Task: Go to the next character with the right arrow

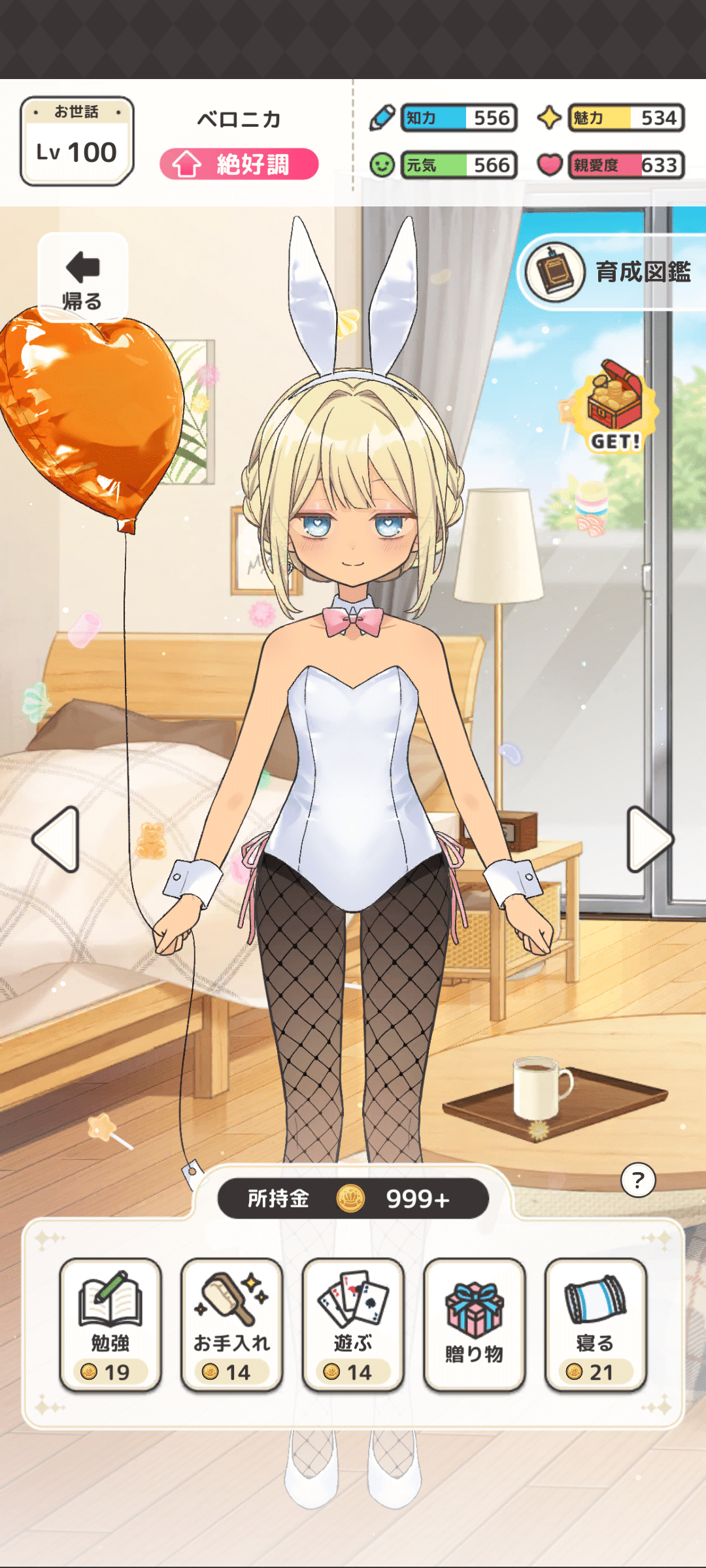Action: tap(650, 840)
